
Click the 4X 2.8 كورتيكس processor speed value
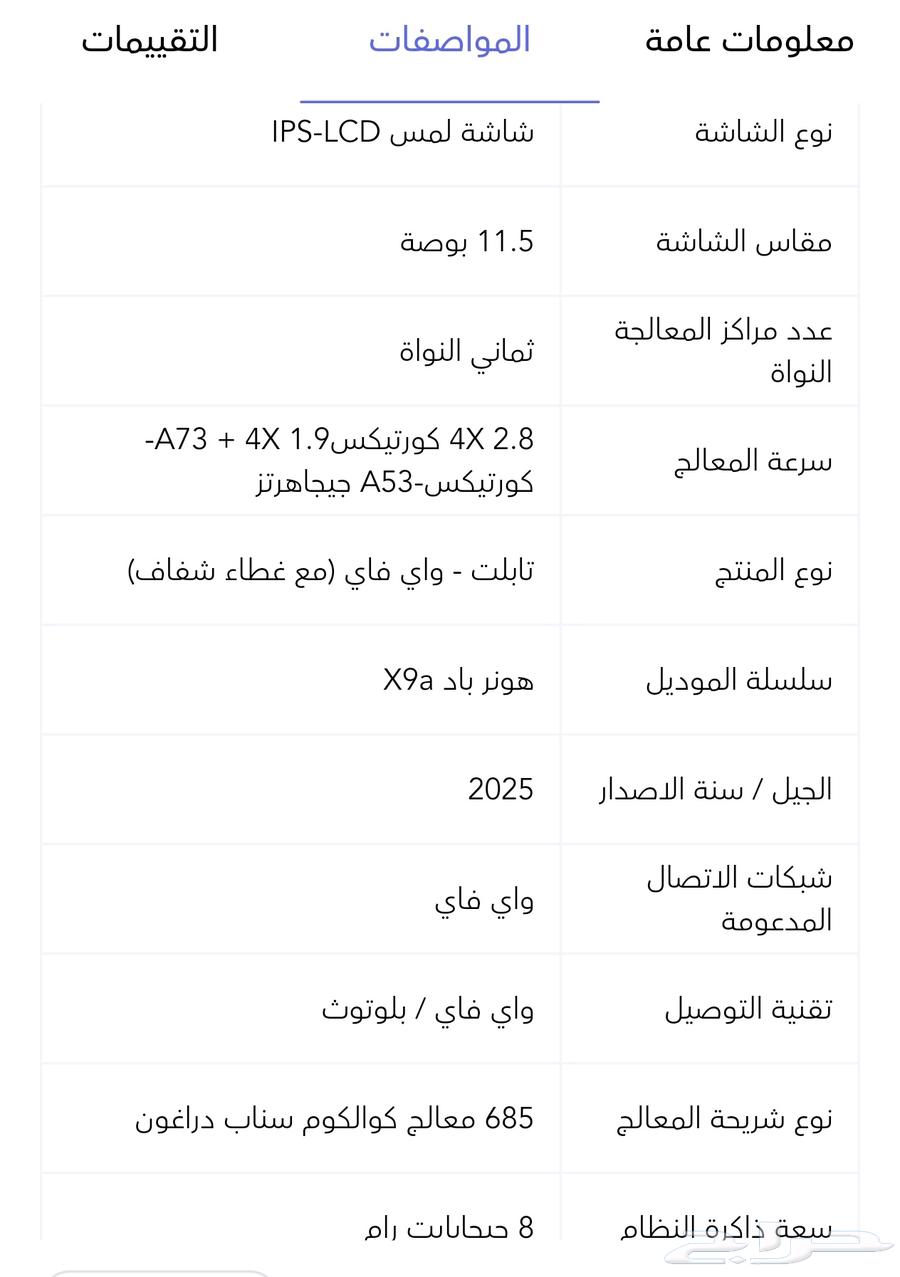tap(338, 460)
